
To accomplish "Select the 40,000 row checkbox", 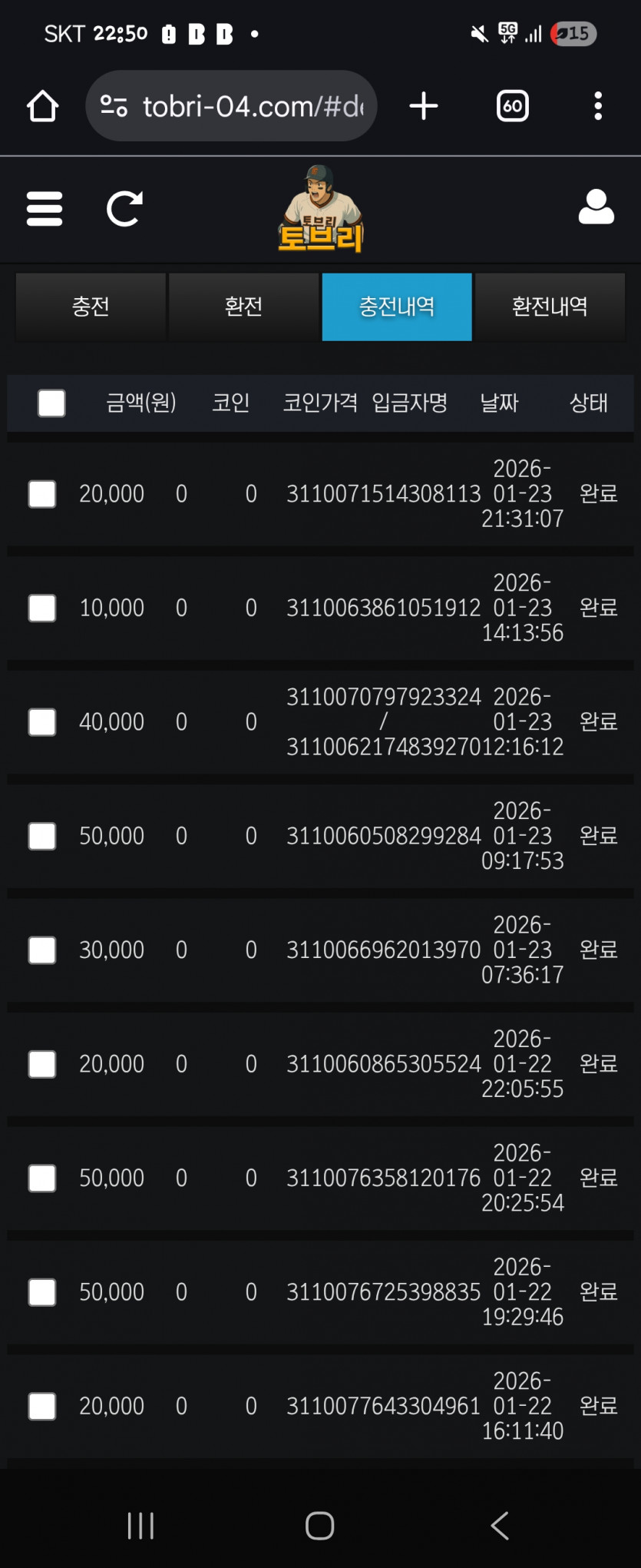I will pos(42,722).
